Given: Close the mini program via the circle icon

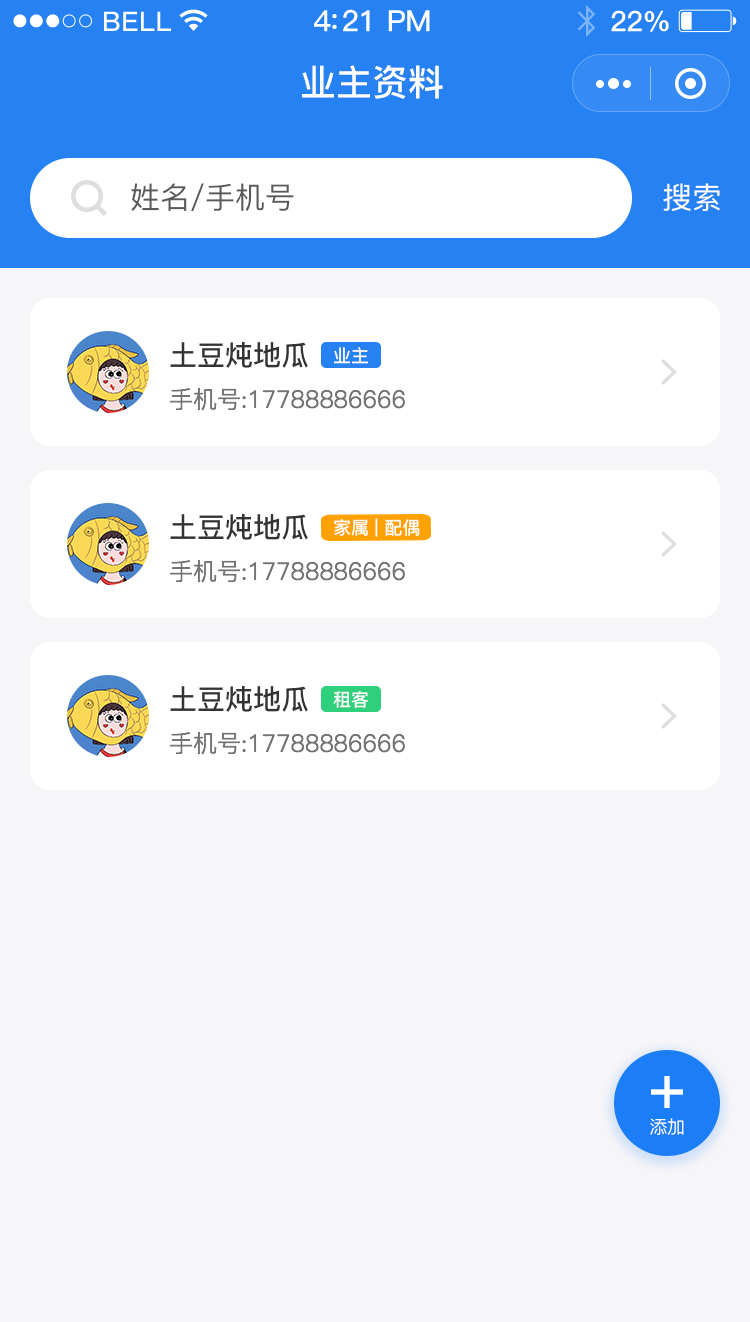Looking at the screenshot, I should click(x=690, y=84).
